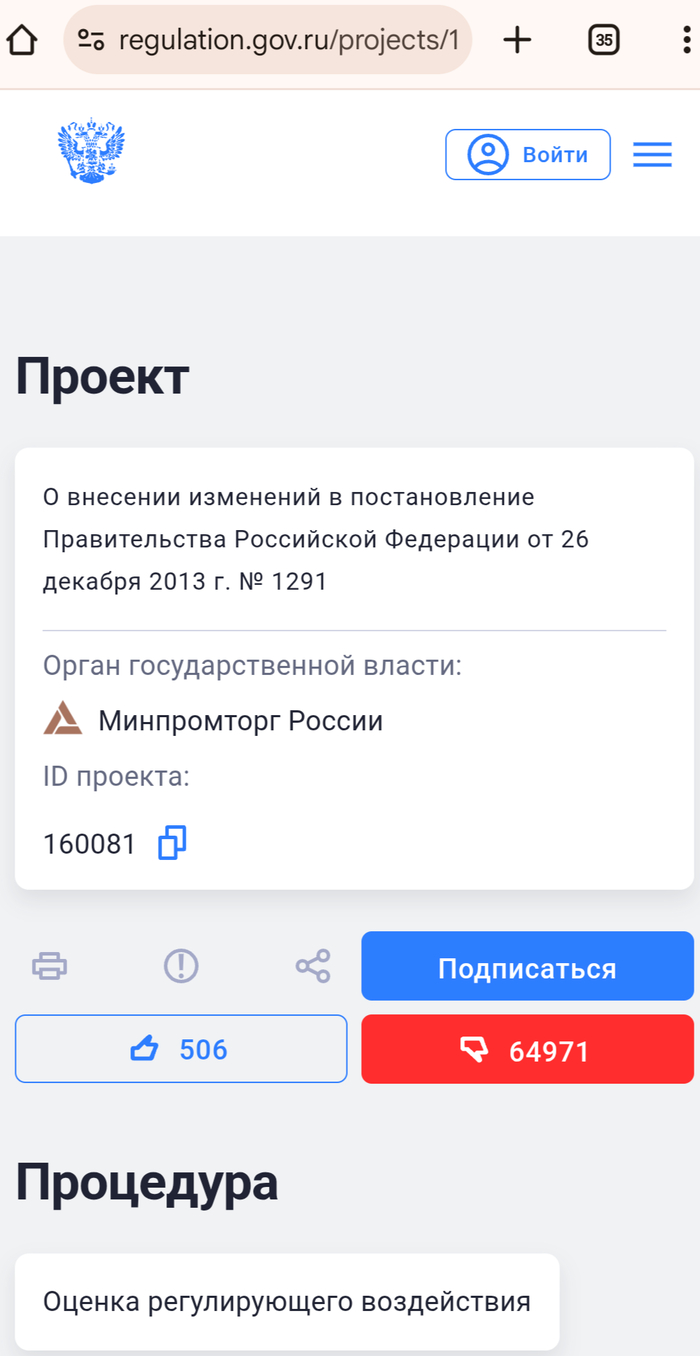Share this project
Screen dimensions: 700x1356
(x=313, y=966)
